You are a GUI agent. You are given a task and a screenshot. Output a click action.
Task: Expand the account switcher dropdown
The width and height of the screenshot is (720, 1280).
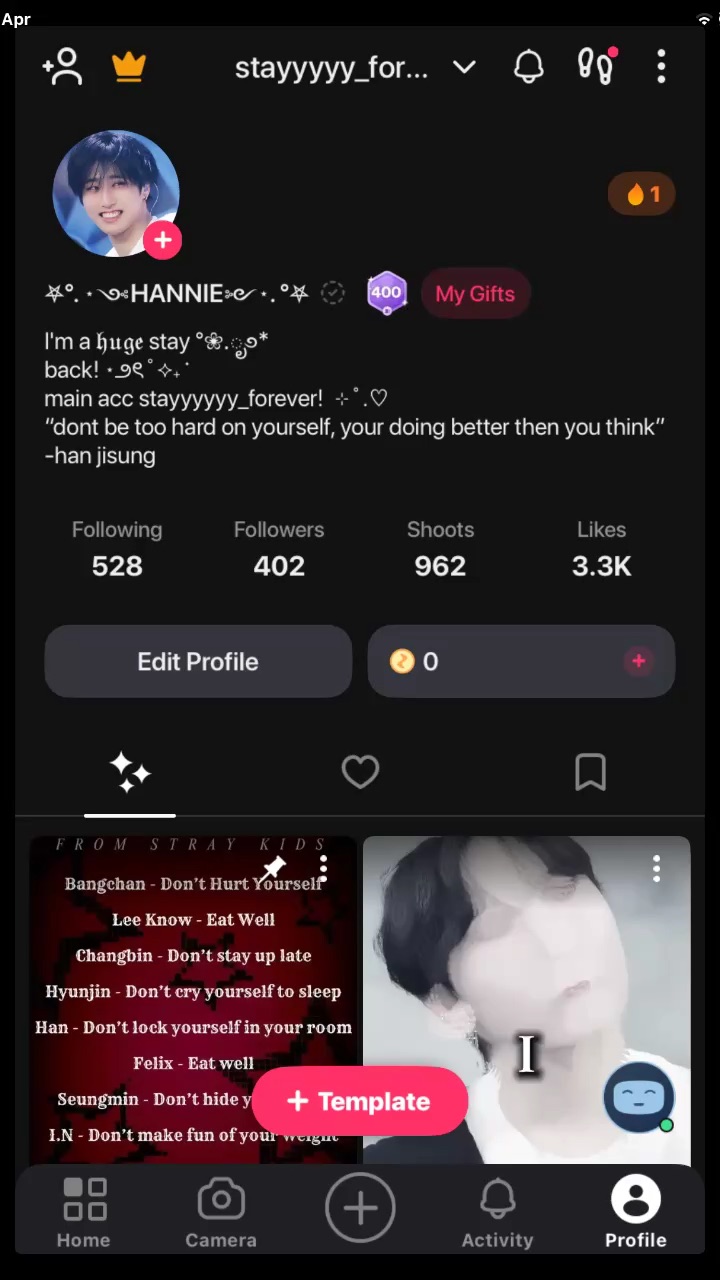click(x=463, y=67)
